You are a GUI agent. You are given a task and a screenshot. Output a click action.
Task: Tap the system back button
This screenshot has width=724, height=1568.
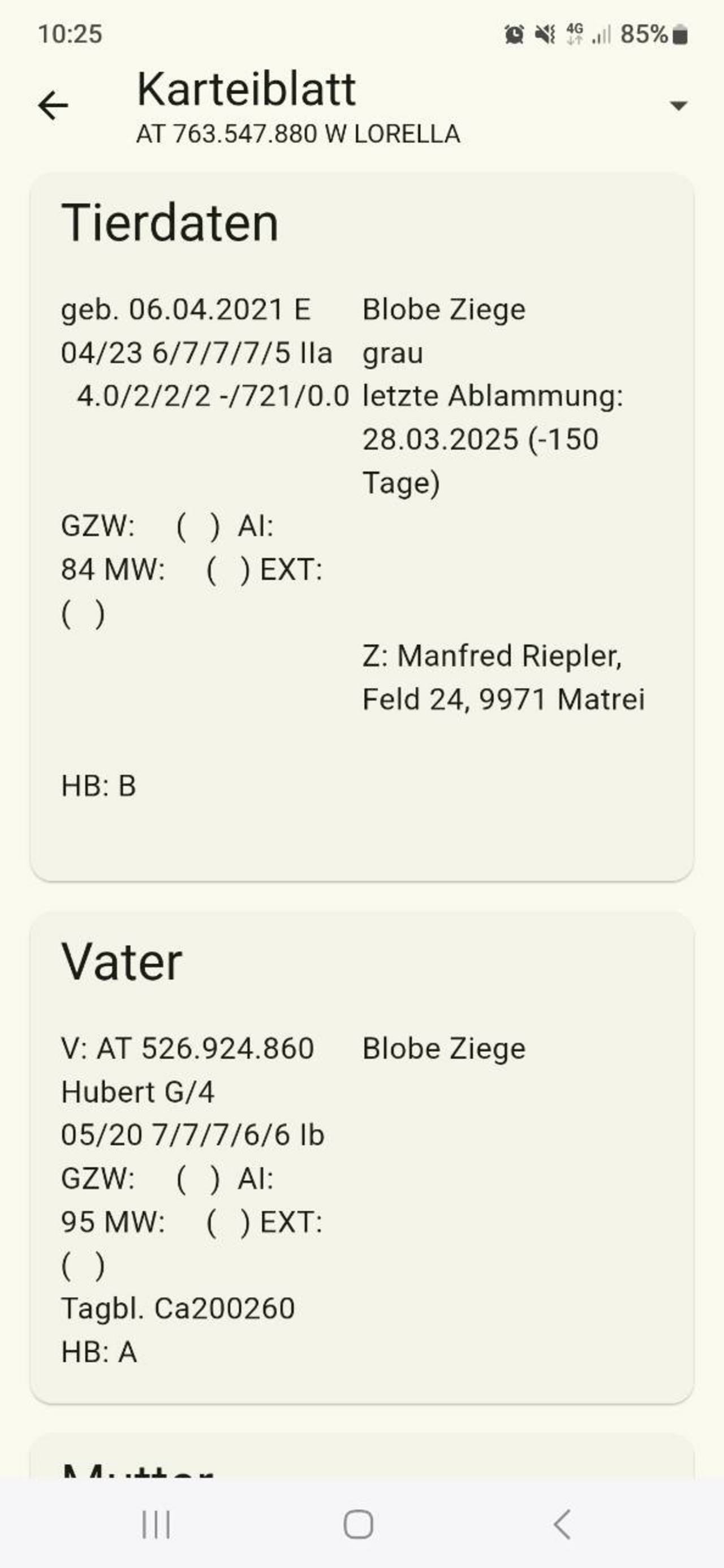click(562, 1524)
